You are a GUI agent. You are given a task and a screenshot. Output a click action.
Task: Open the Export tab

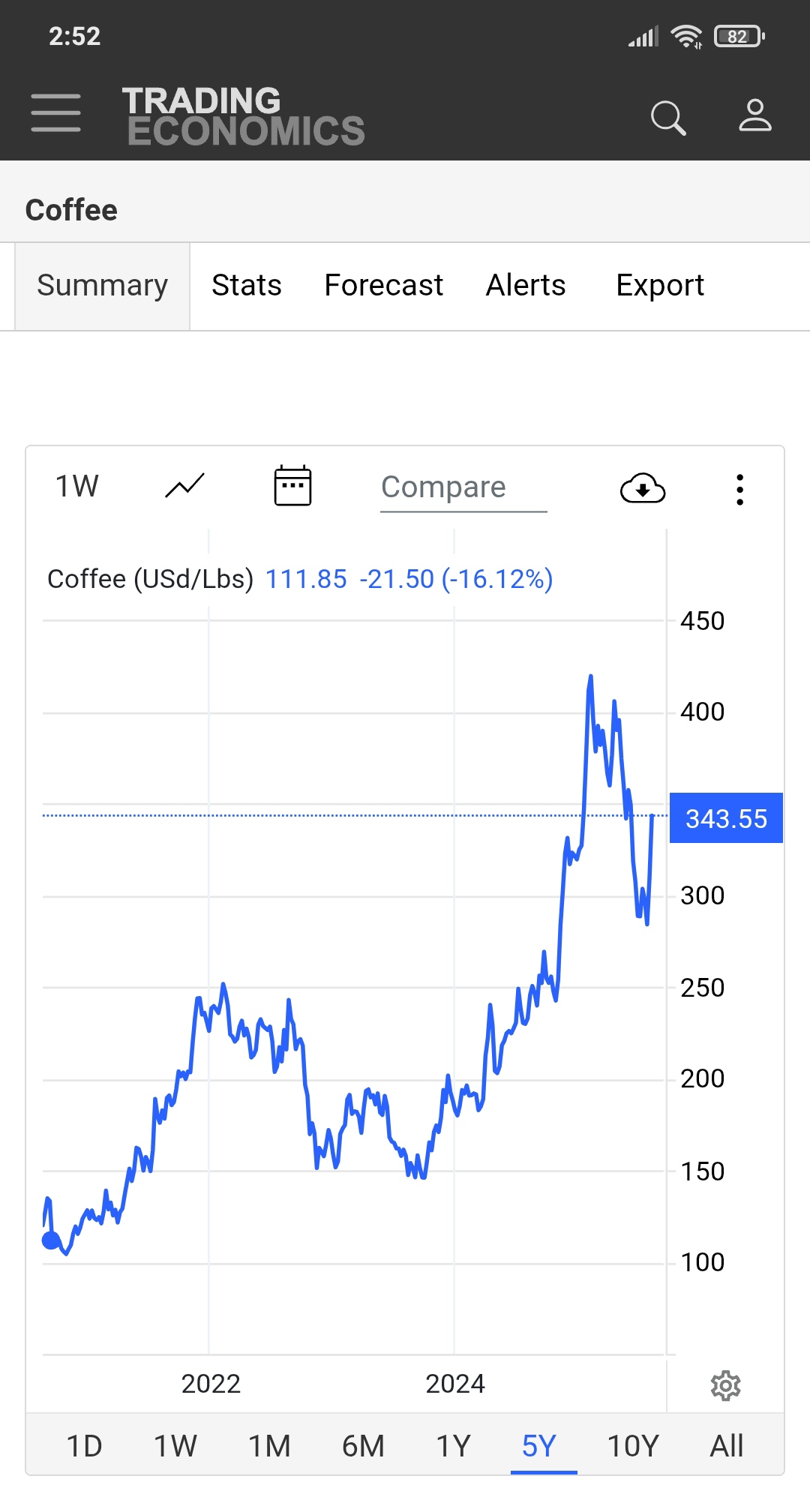click(660, 286)
